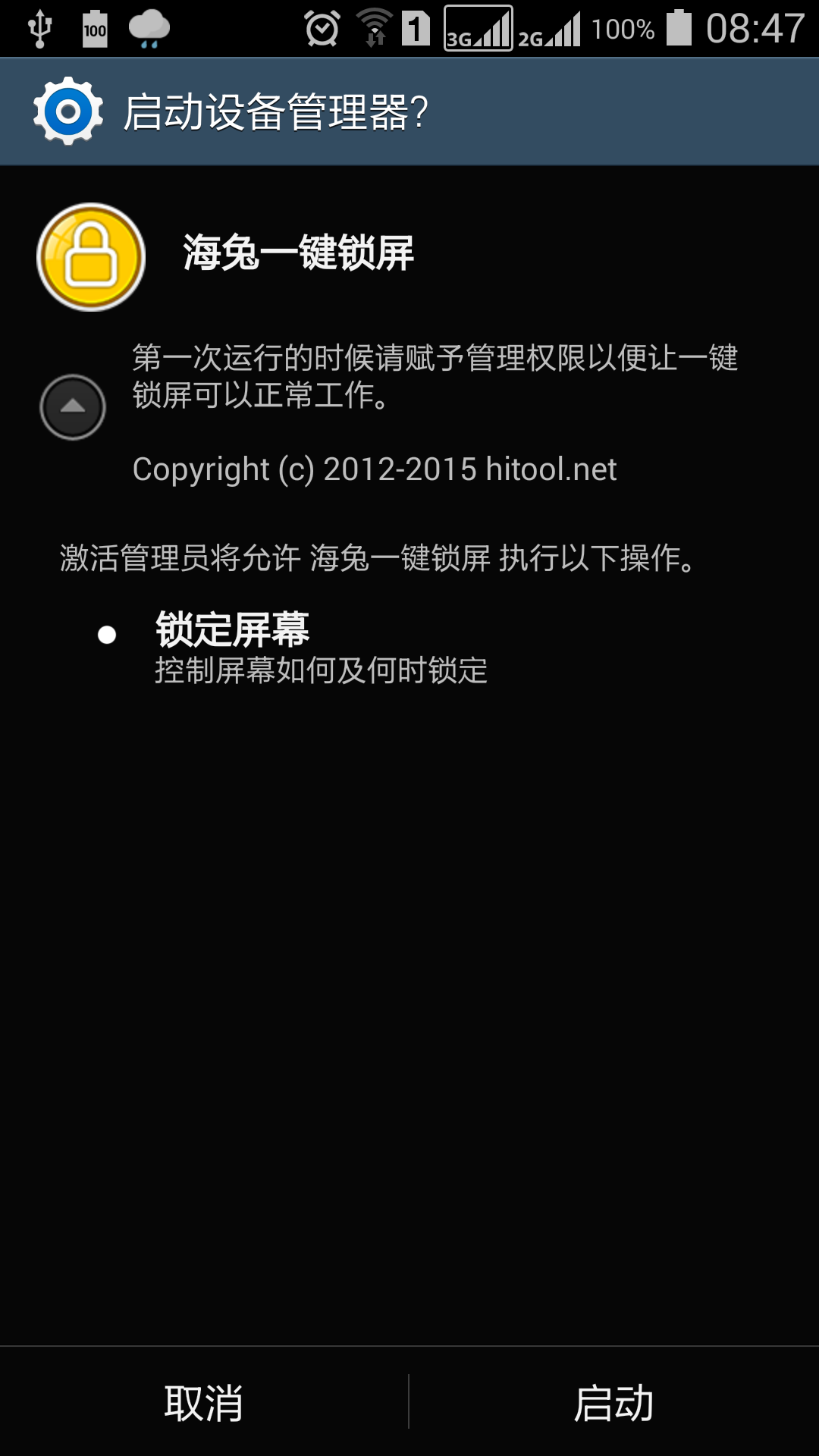
Task: Collapse the description with the up-arrow button
Action: tap(73, 407)
